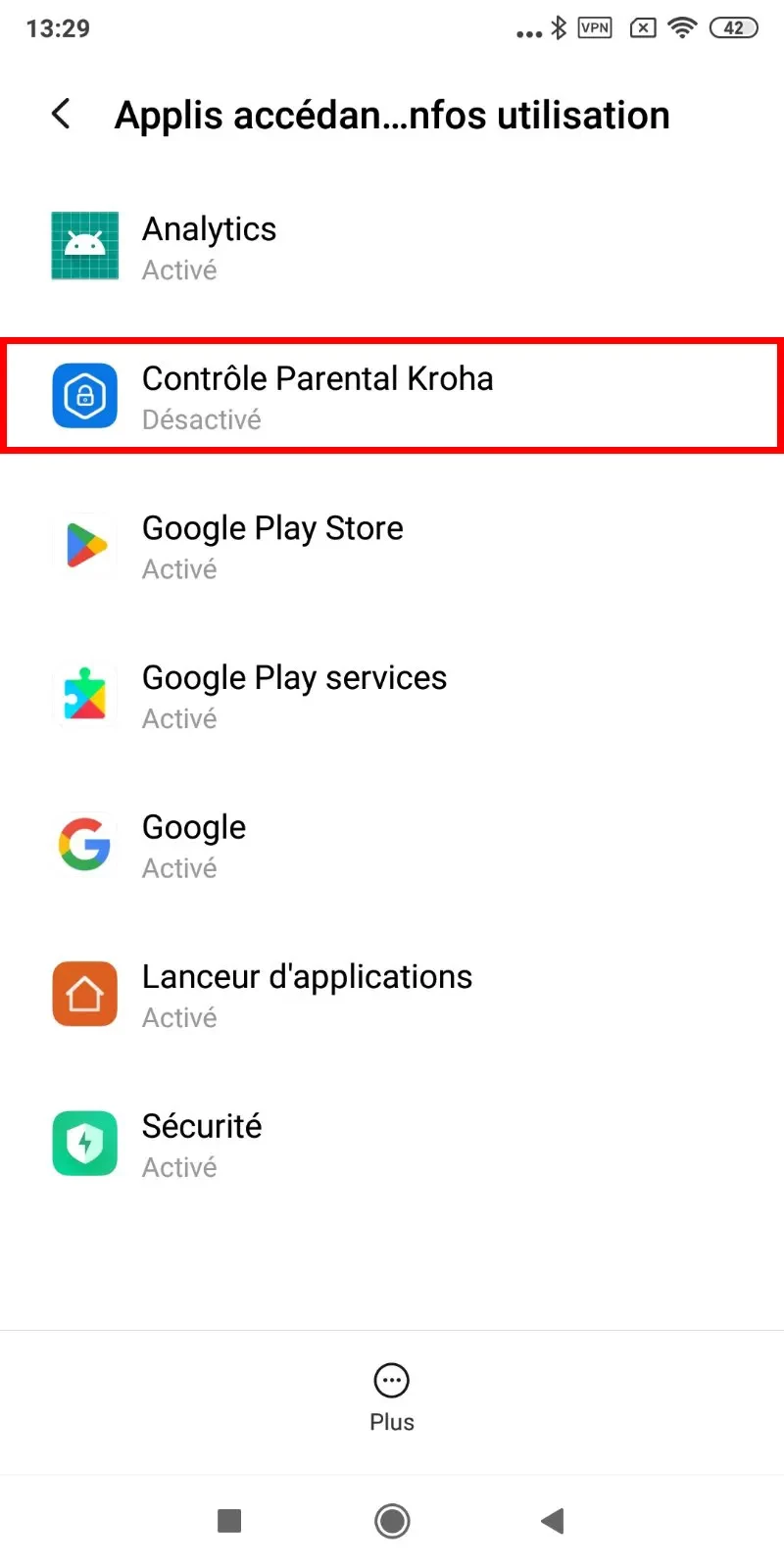Open Lanceur d'applications entry
Screen dimensions: 784x1568
point(392,995)
